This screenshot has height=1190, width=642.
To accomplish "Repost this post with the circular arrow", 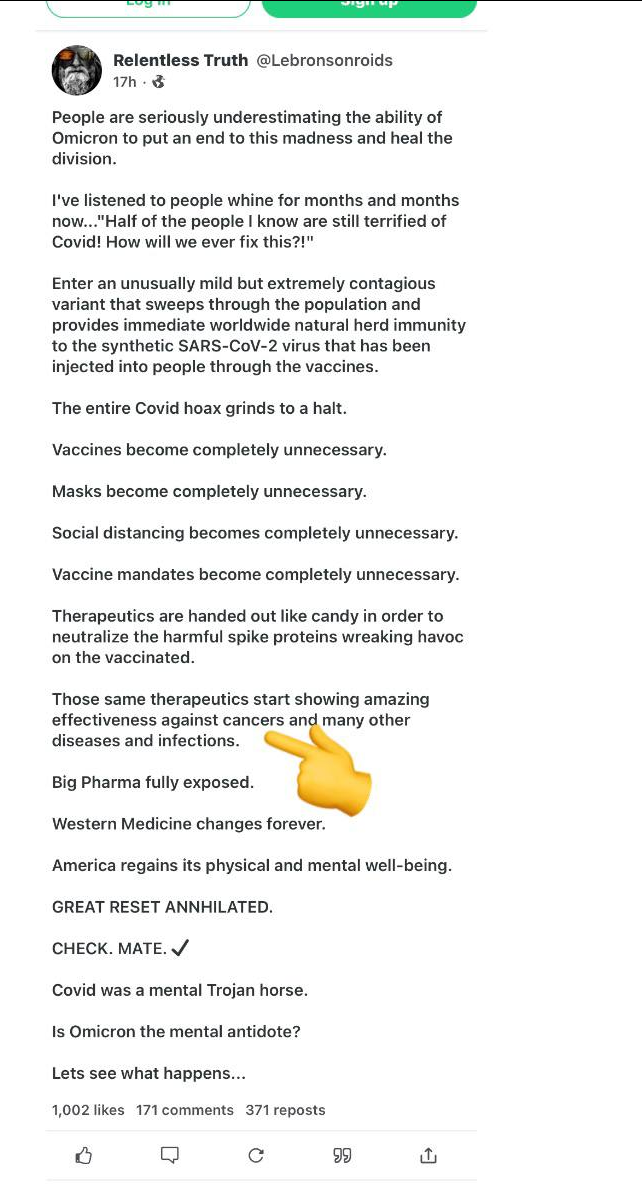I will pyautogui.click(x=256, y=1155).
